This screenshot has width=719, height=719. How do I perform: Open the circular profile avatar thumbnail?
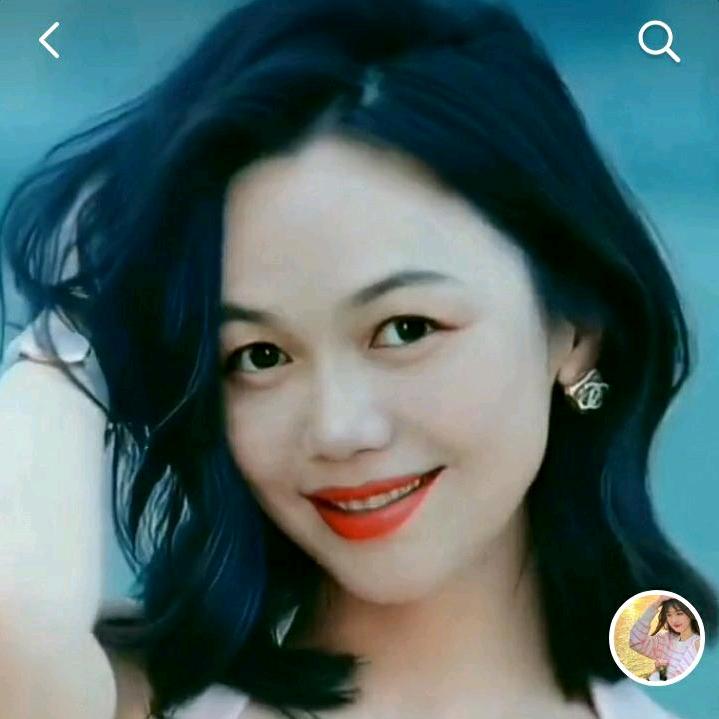pyautogui.click(x=657, y=638)
